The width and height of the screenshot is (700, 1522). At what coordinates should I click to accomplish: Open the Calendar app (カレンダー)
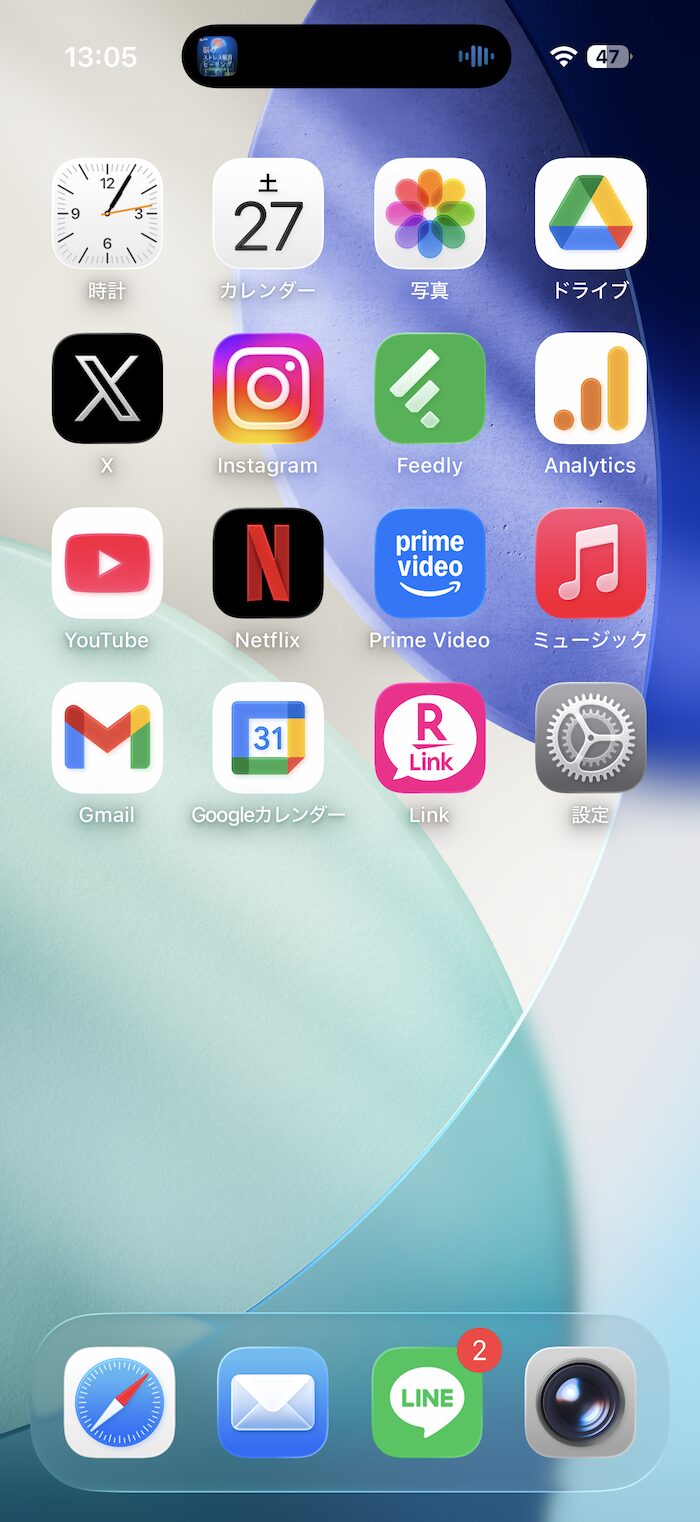point(268,213)
